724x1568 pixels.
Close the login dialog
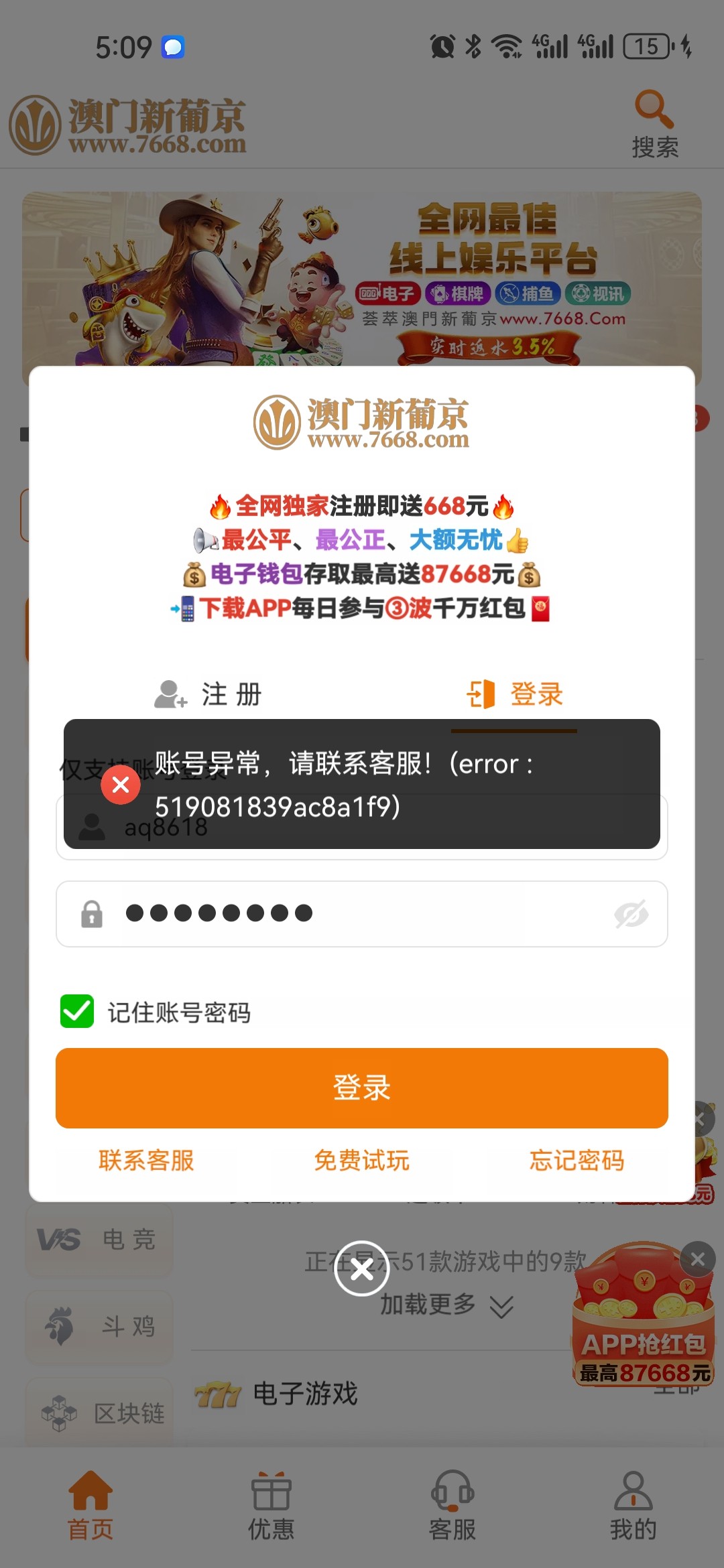pyautogui.click(x=362, y=1269)
